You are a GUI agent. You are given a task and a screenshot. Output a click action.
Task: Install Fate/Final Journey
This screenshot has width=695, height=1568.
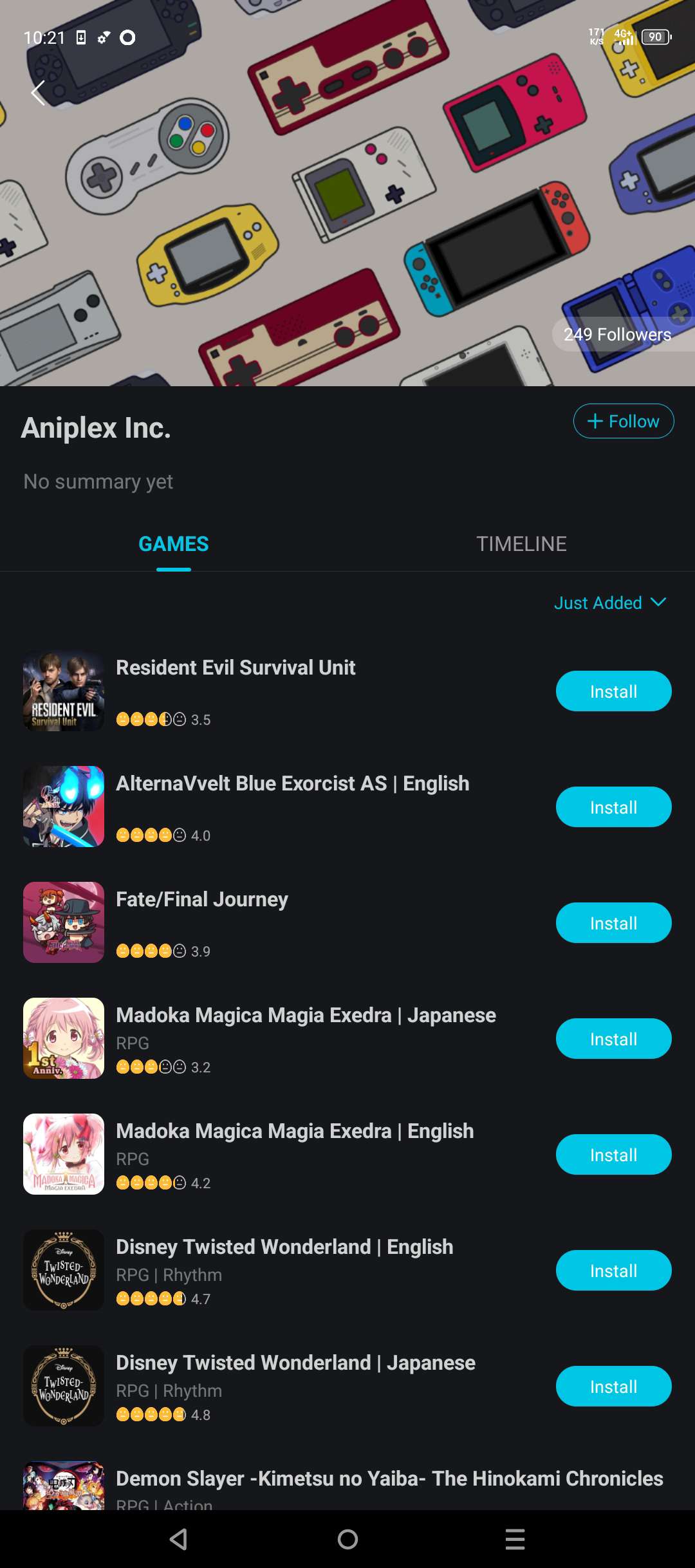click(x=614, y=923)
